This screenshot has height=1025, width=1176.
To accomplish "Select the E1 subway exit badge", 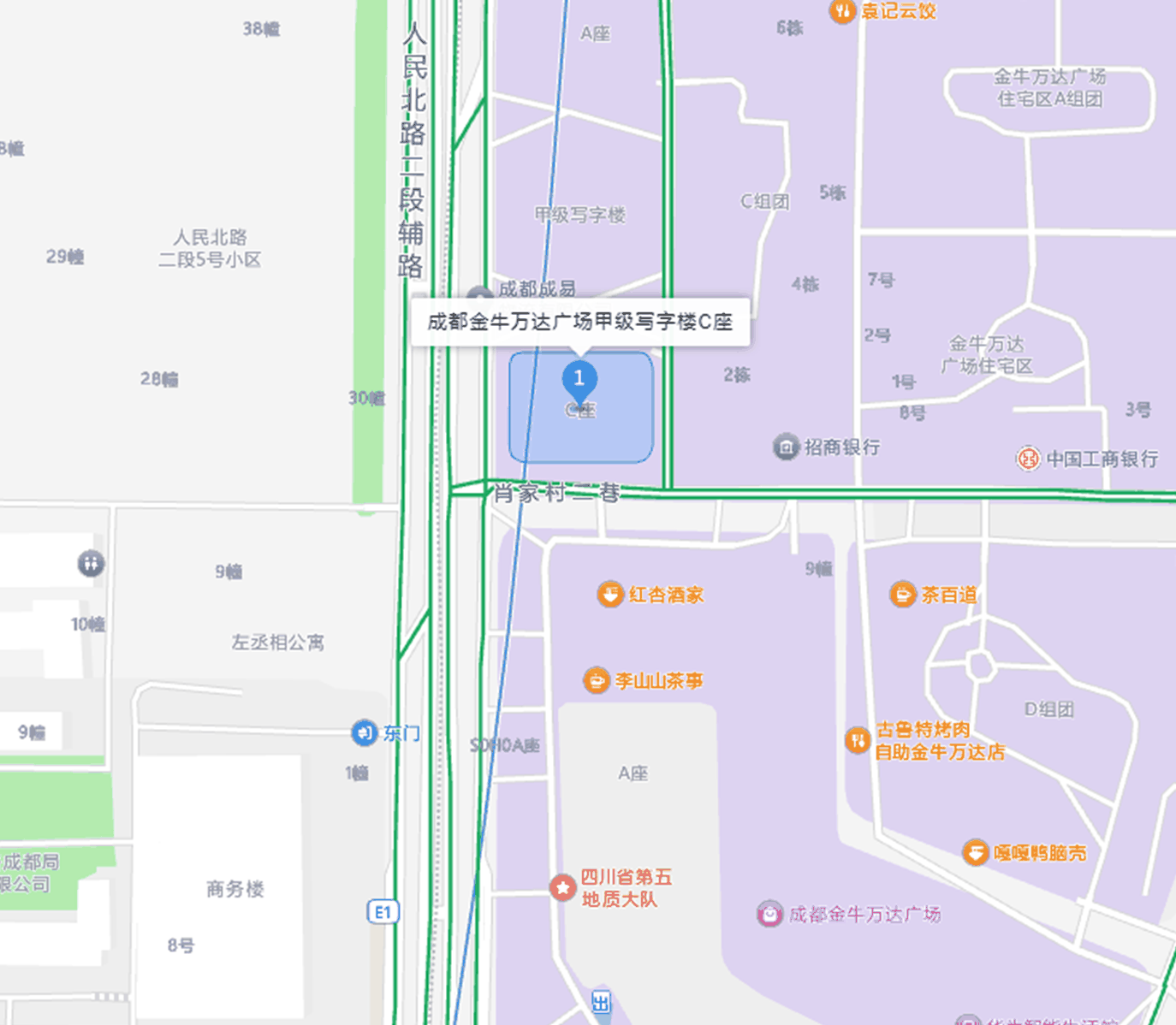I will pyautogui.click(x=383, y=912).
